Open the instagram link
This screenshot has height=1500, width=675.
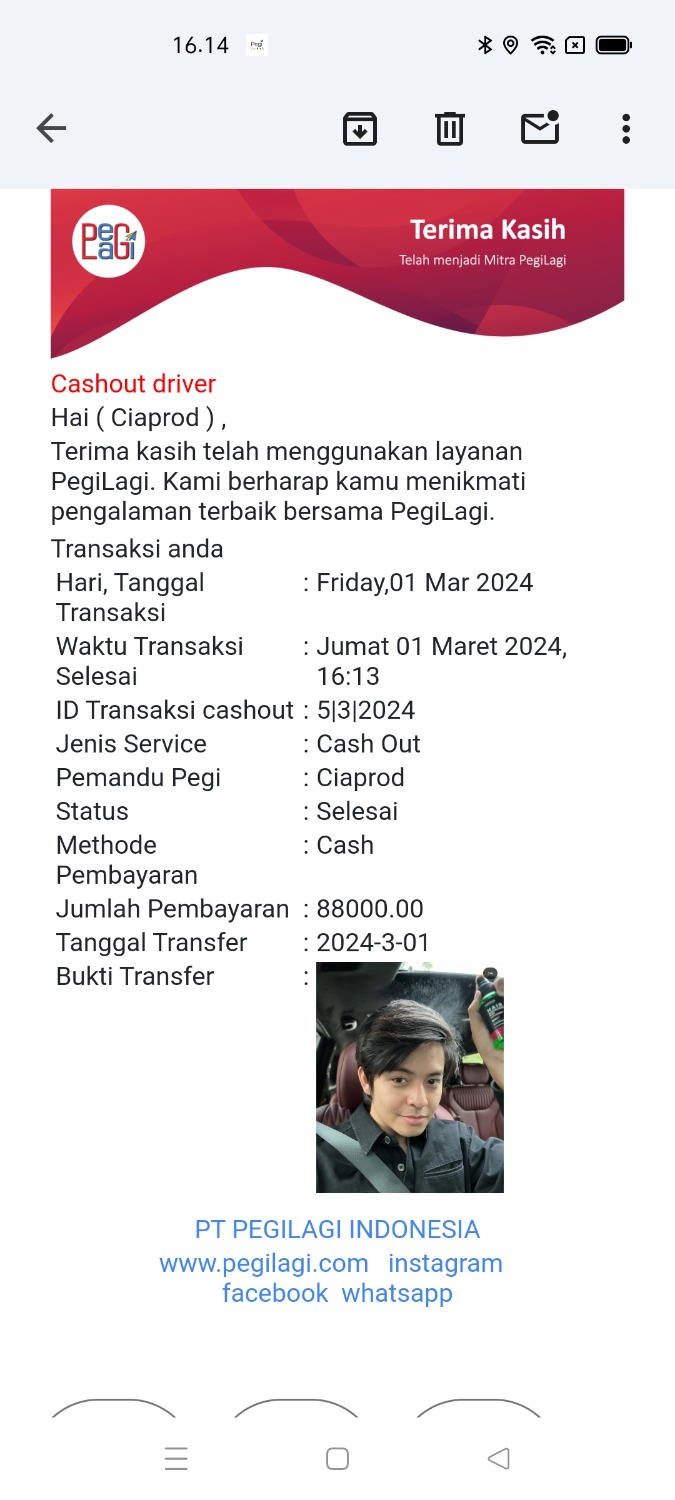445,1263
